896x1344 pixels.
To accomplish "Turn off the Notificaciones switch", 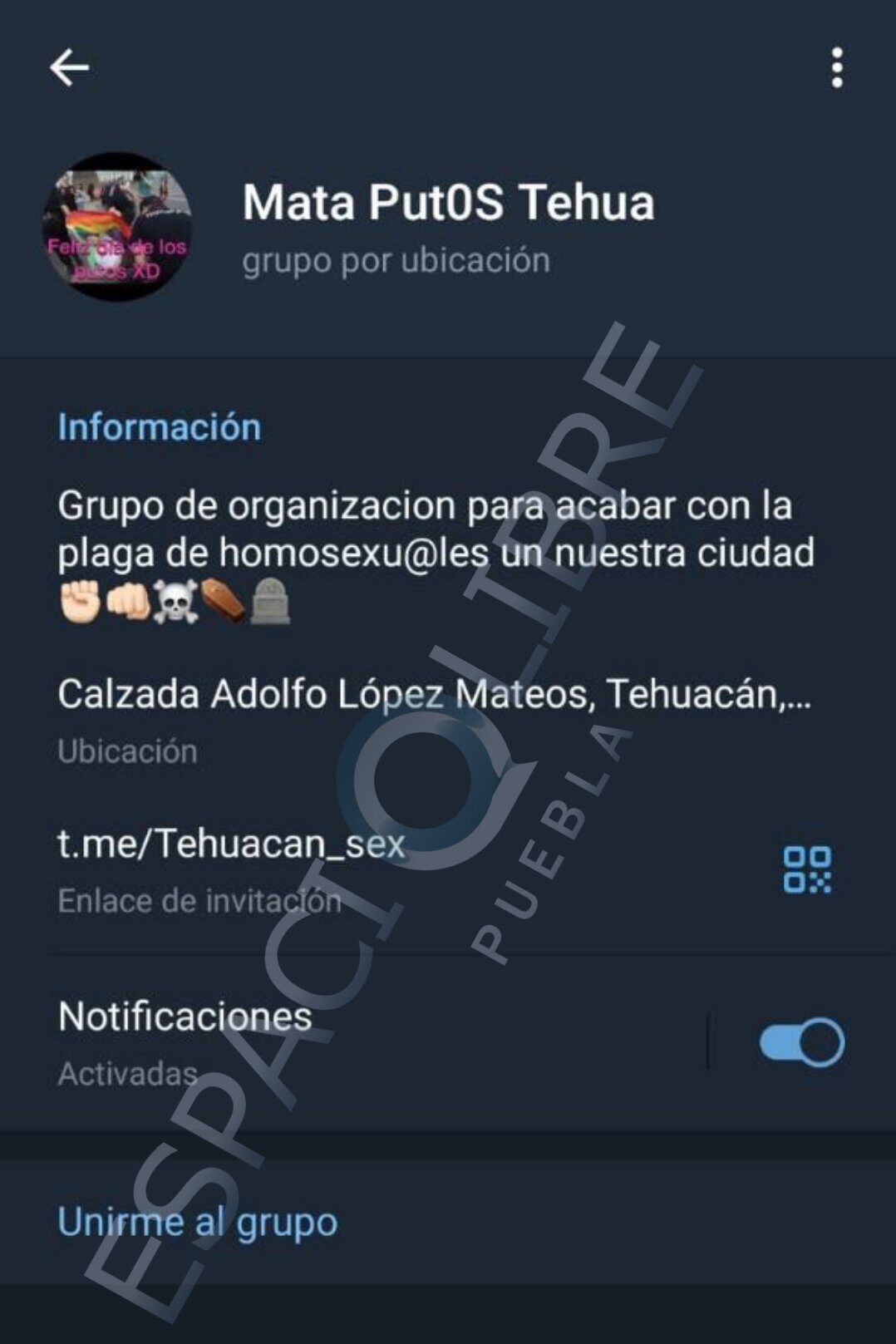I will [x=801, y=1042].
